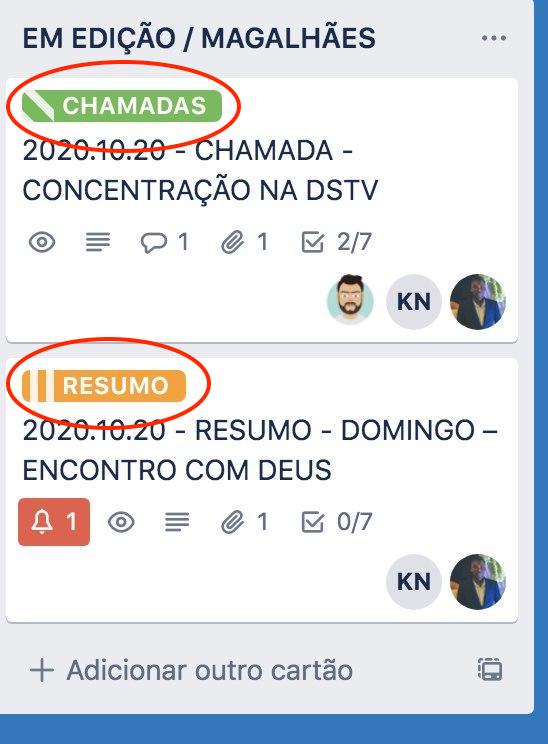View bearded avatar member on CHAMADA card
Image resolution: width=548 pixels, height=744 pixels.
coord(350,300)
